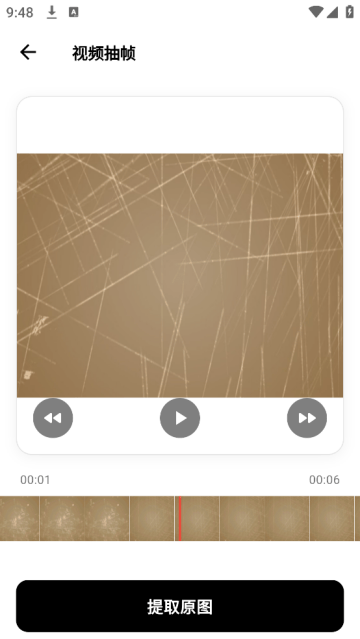The image size is (360, 639).
Task: Play the video
Action: point(180,418)
